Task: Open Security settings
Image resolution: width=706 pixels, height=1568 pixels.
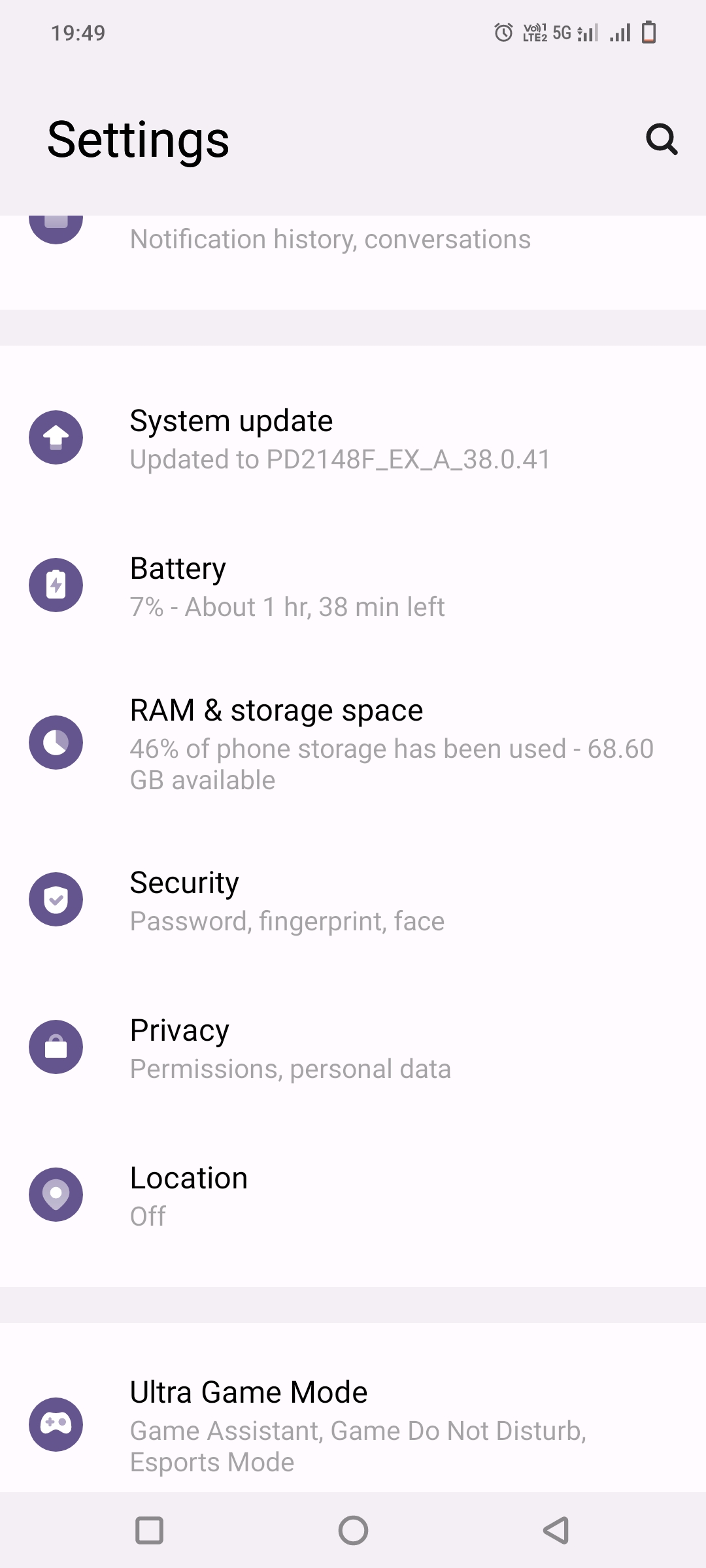Action: coord(288,900)
